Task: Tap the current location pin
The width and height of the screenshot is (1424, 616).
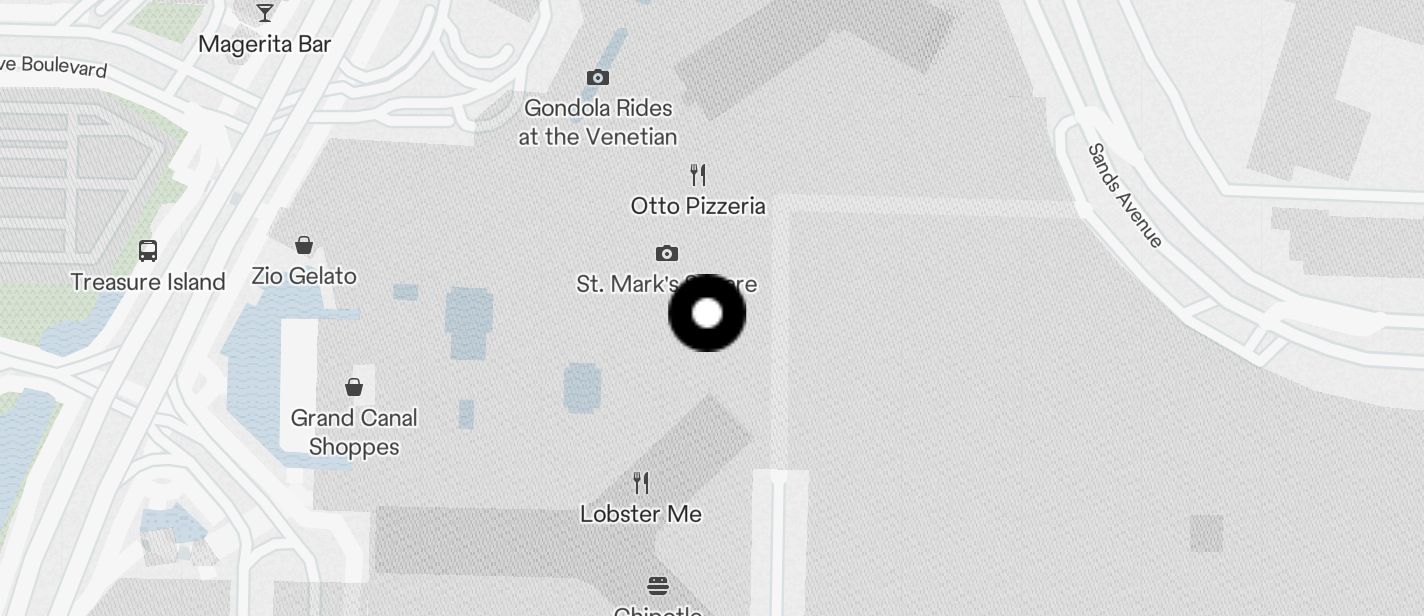Action: [x=707, y=313]
